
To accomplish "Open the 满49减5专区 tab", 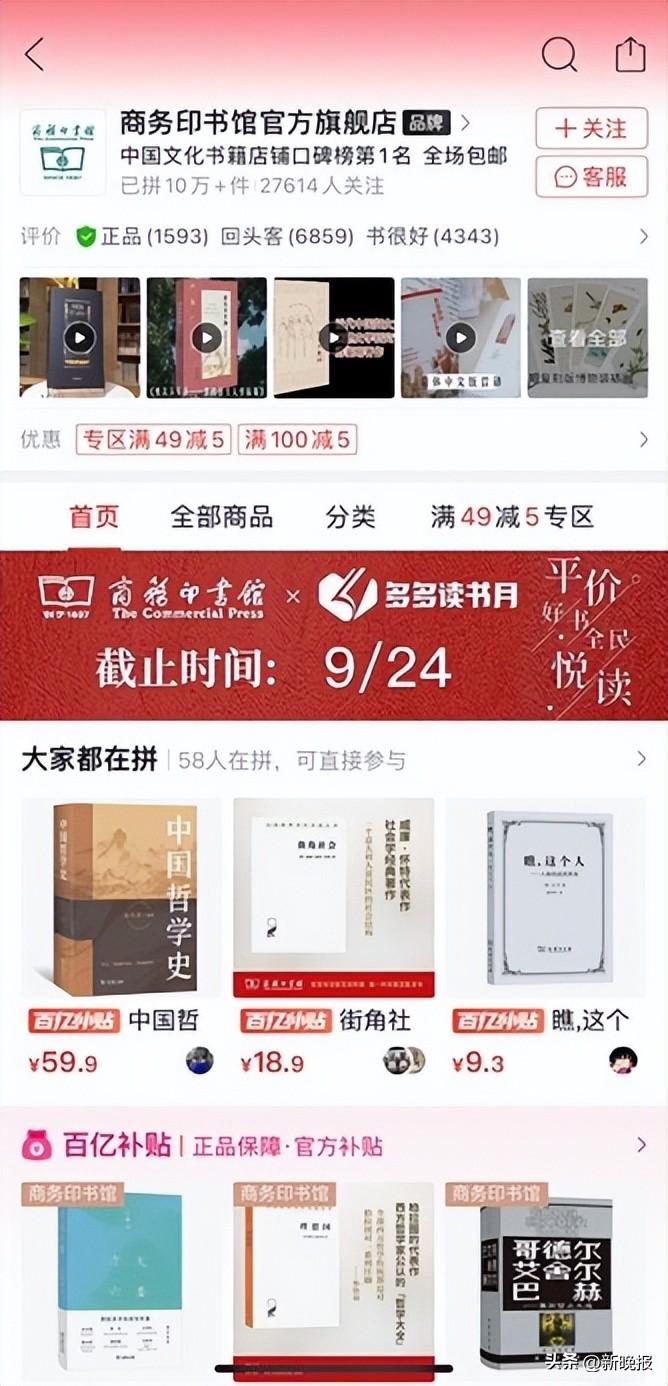I will [512, 517].
